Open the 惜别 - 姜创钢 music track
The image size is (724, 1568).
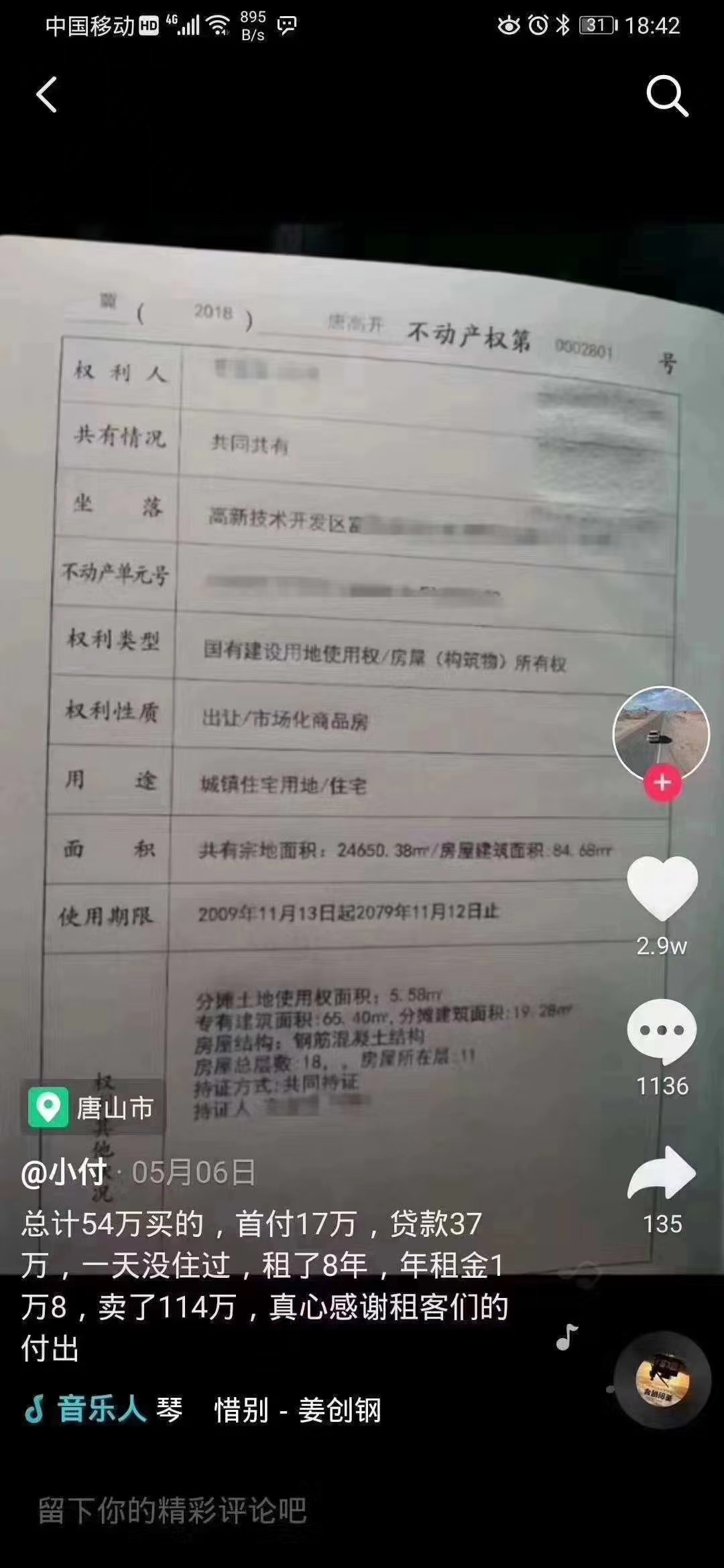[x=298, y=1410]
